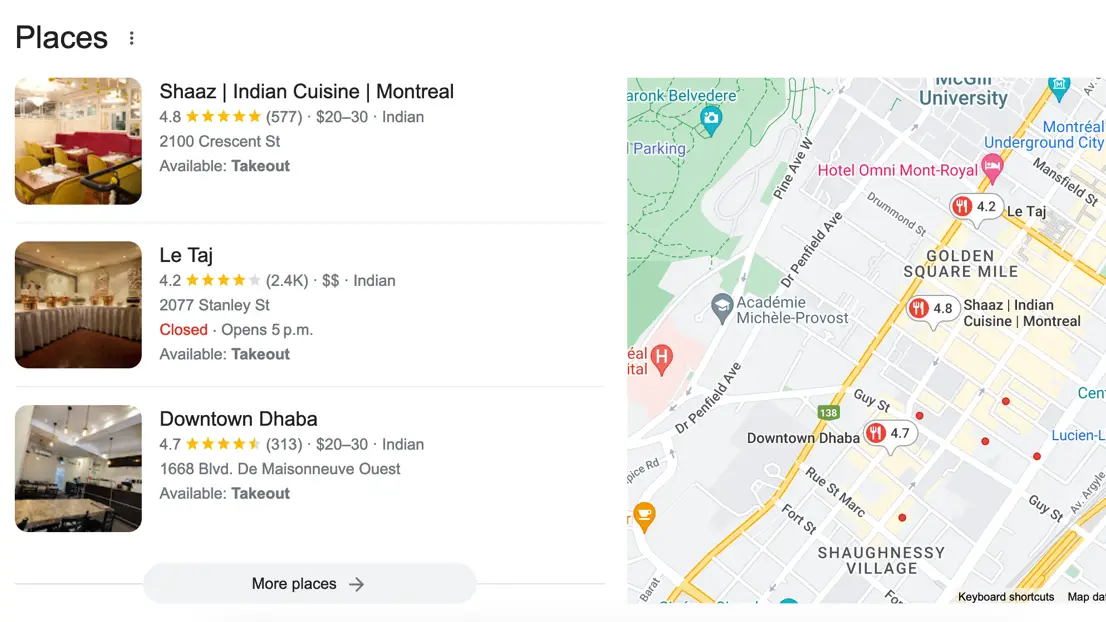Open the Downtown Dhaba listing
This screenshot has height=622, width=1106.
238,419
